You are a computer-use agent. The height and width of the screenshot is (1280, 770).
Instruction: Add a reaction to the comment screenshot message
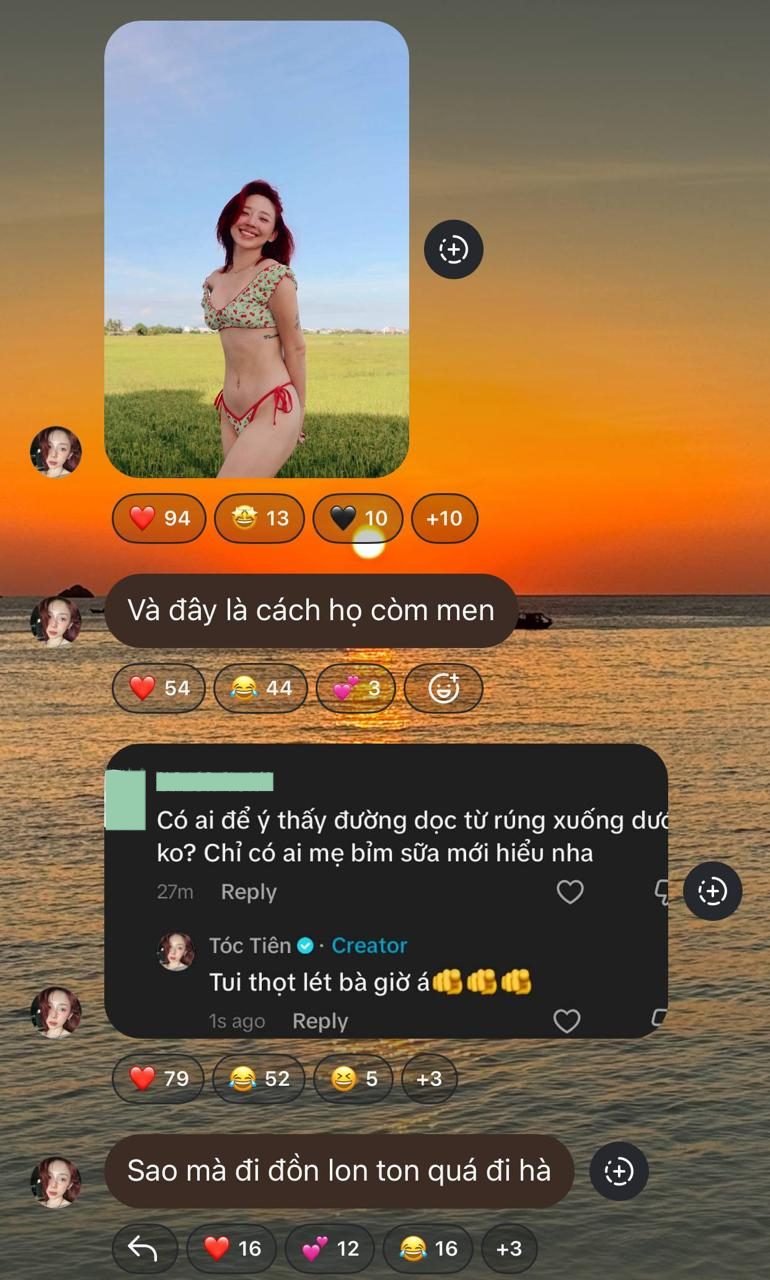(x=712, y=891)
